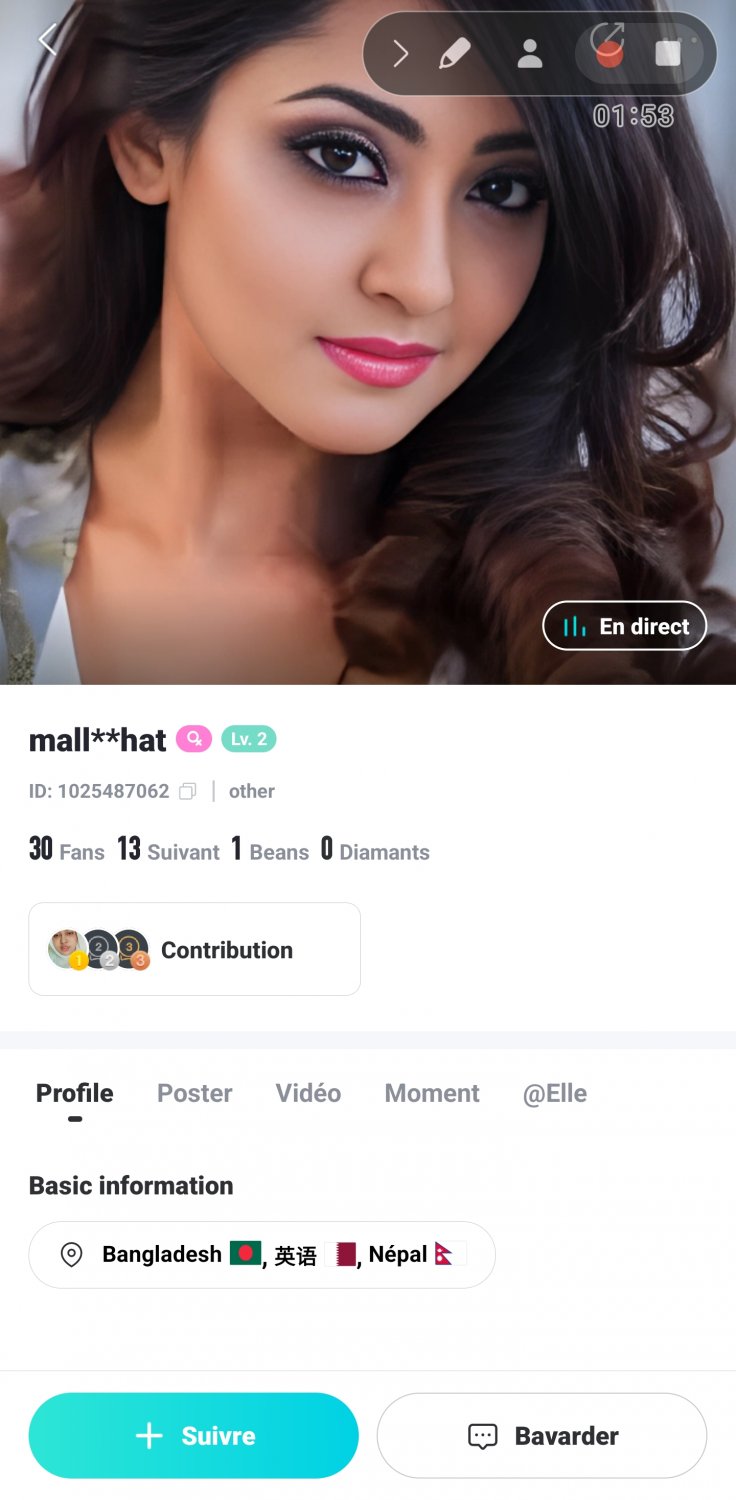The height and width of the screenshot is (1500, 736).
Task: Switch to the Poster tab
Action: (194, 1093)
